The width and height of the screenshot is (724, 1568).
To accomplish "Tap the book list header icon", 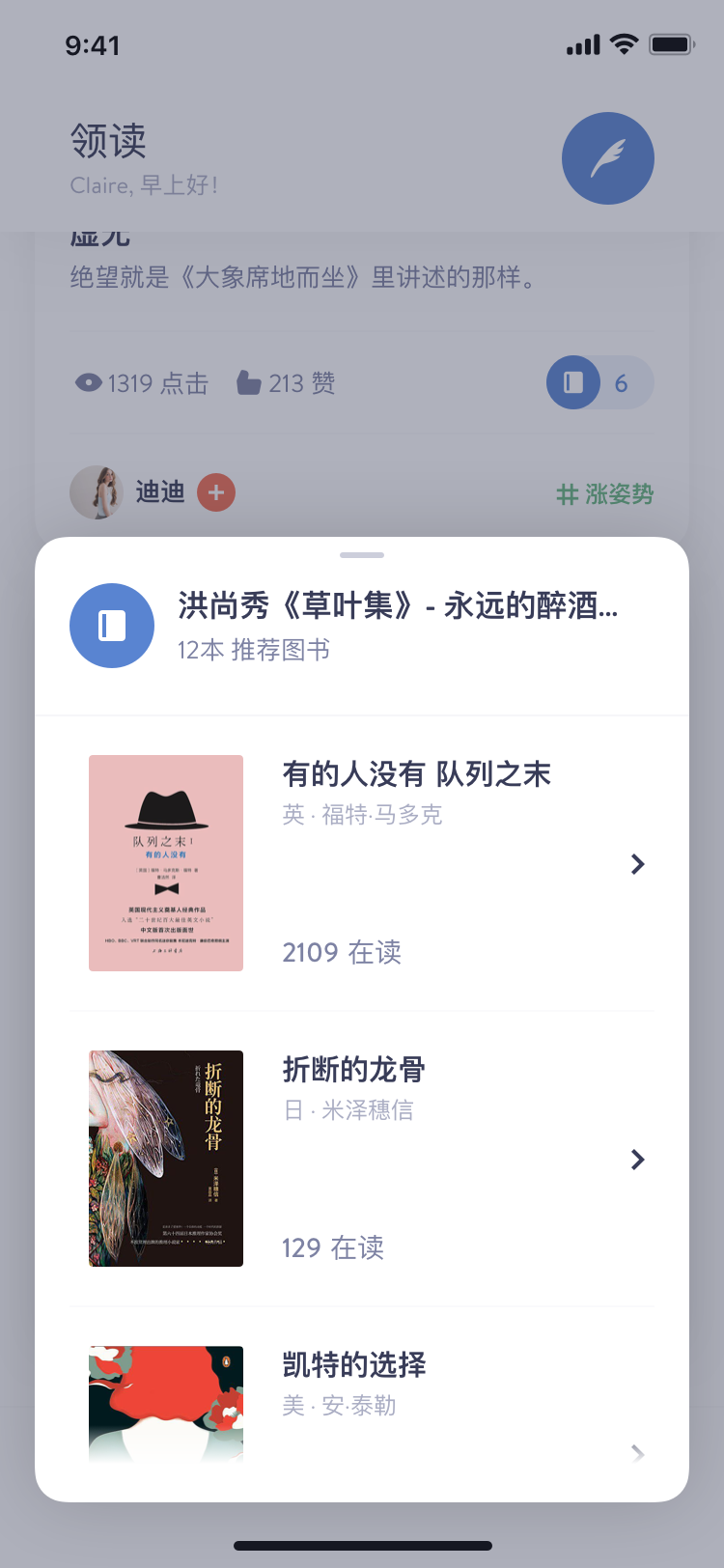I will 112,626.
